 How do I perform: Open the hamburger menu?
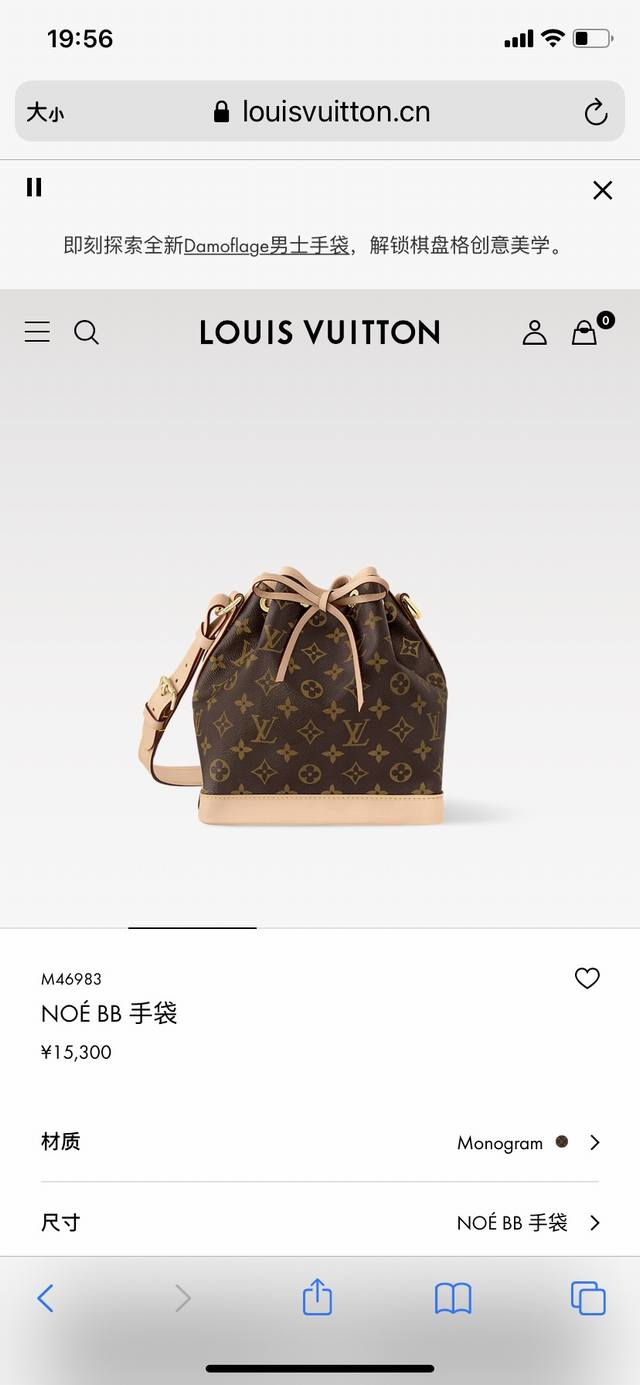click(x=37, y=332)
